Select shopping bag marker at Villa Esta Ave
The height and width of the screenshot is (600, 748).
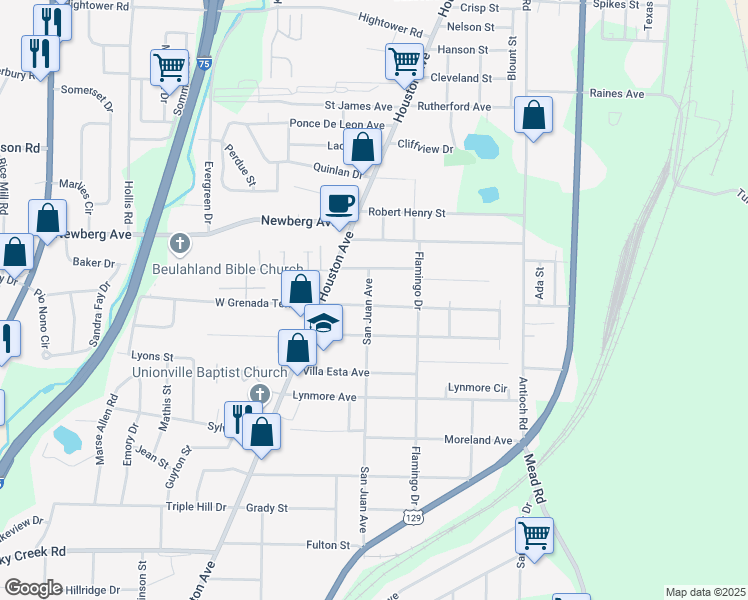[298, 351]
